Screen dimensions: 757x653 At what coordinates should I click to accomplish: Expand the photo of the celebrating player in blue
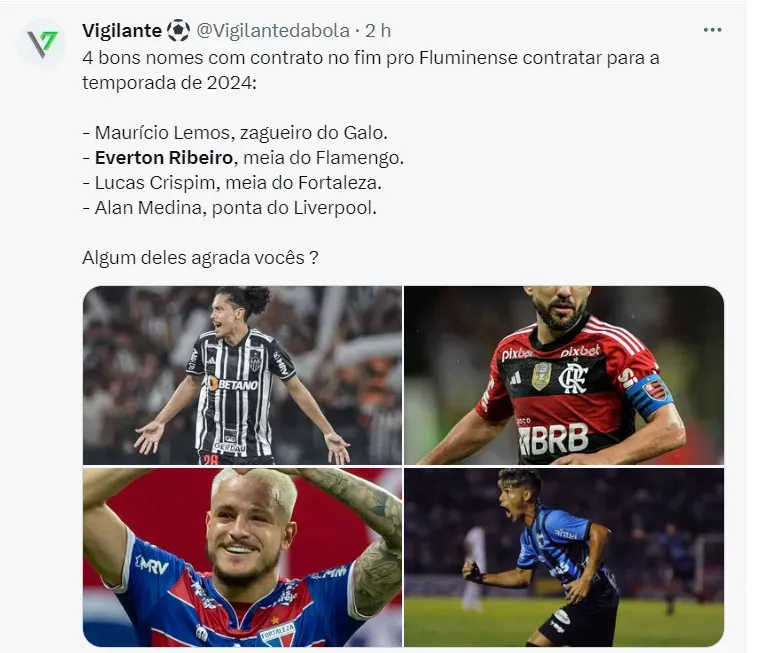[563, 557]
